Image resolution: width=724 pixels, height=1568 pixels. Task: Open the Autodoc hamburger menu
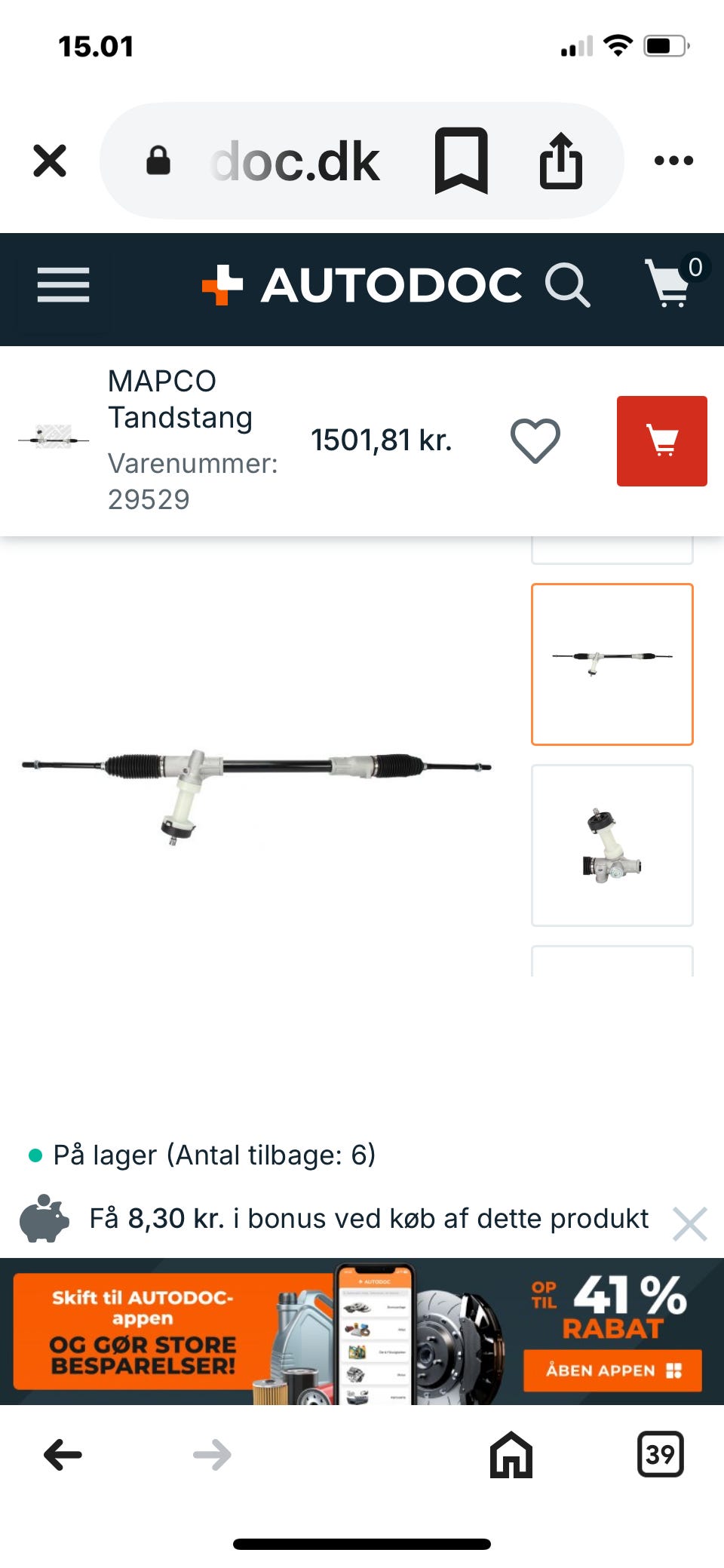pyautogui.click(x=63, y=285)
